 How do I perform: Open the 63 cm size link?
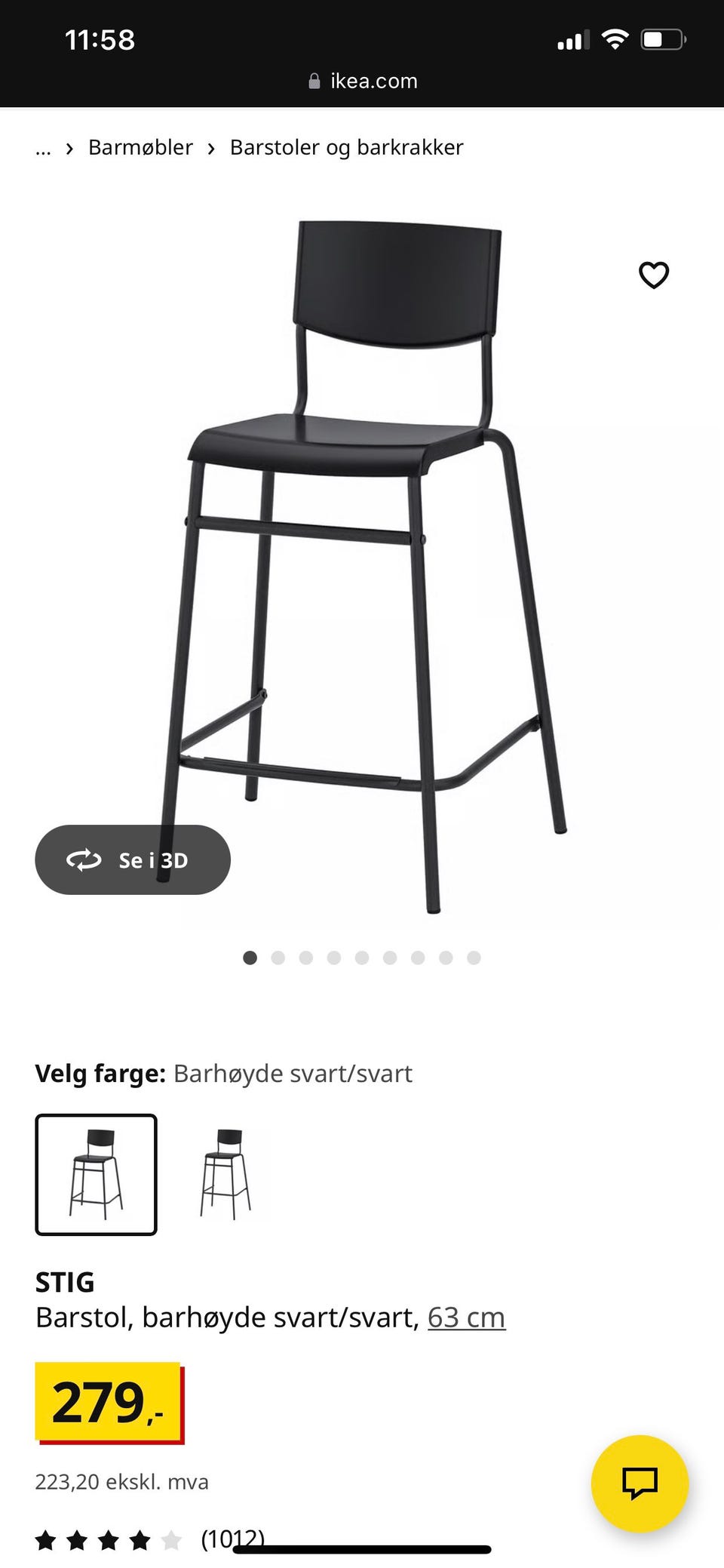[x=466, y=1317]
